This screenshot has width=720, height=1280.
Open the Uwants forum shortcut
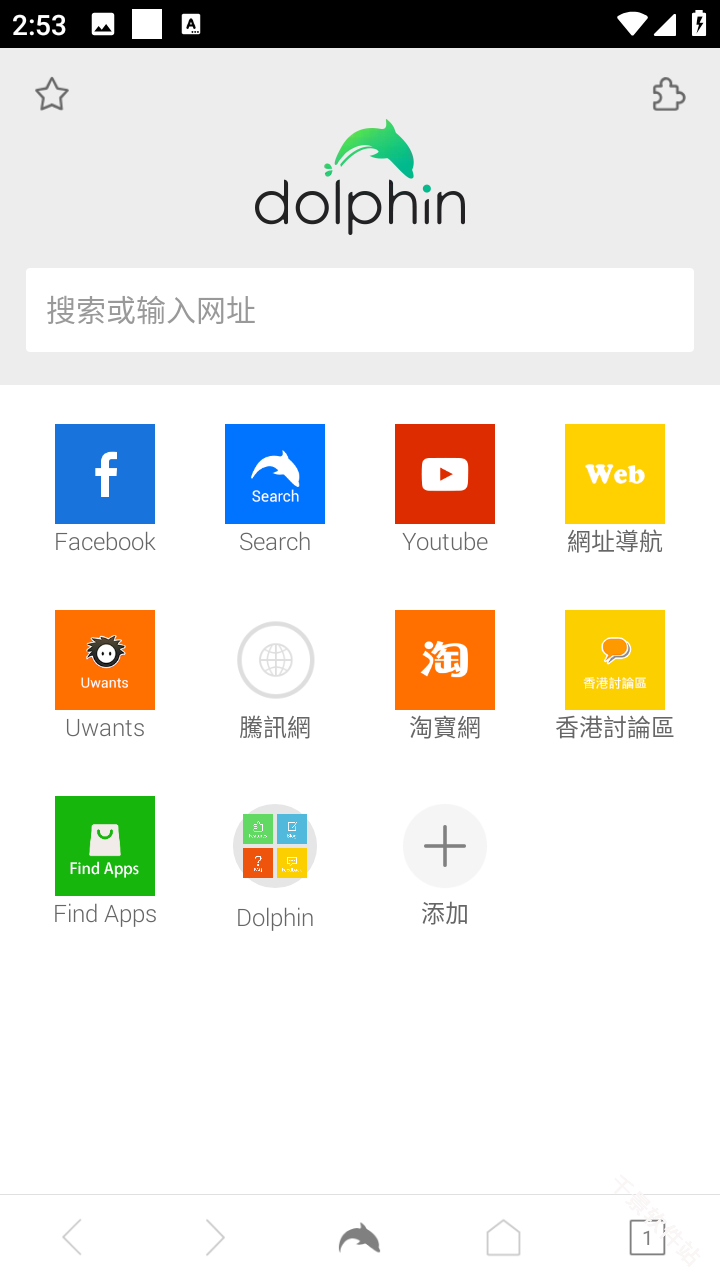tap(105, 660)
